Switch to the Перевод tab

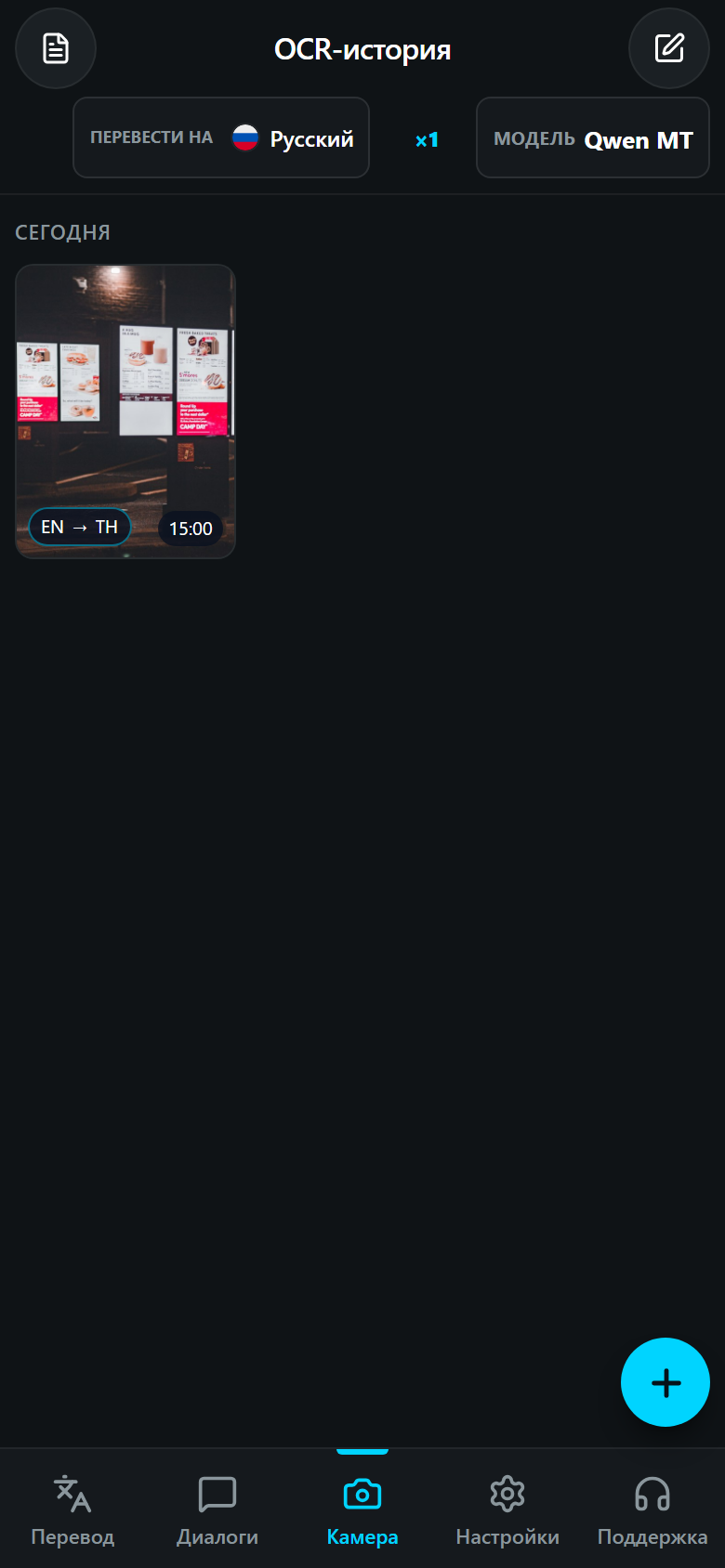[x=72, y=1509]
